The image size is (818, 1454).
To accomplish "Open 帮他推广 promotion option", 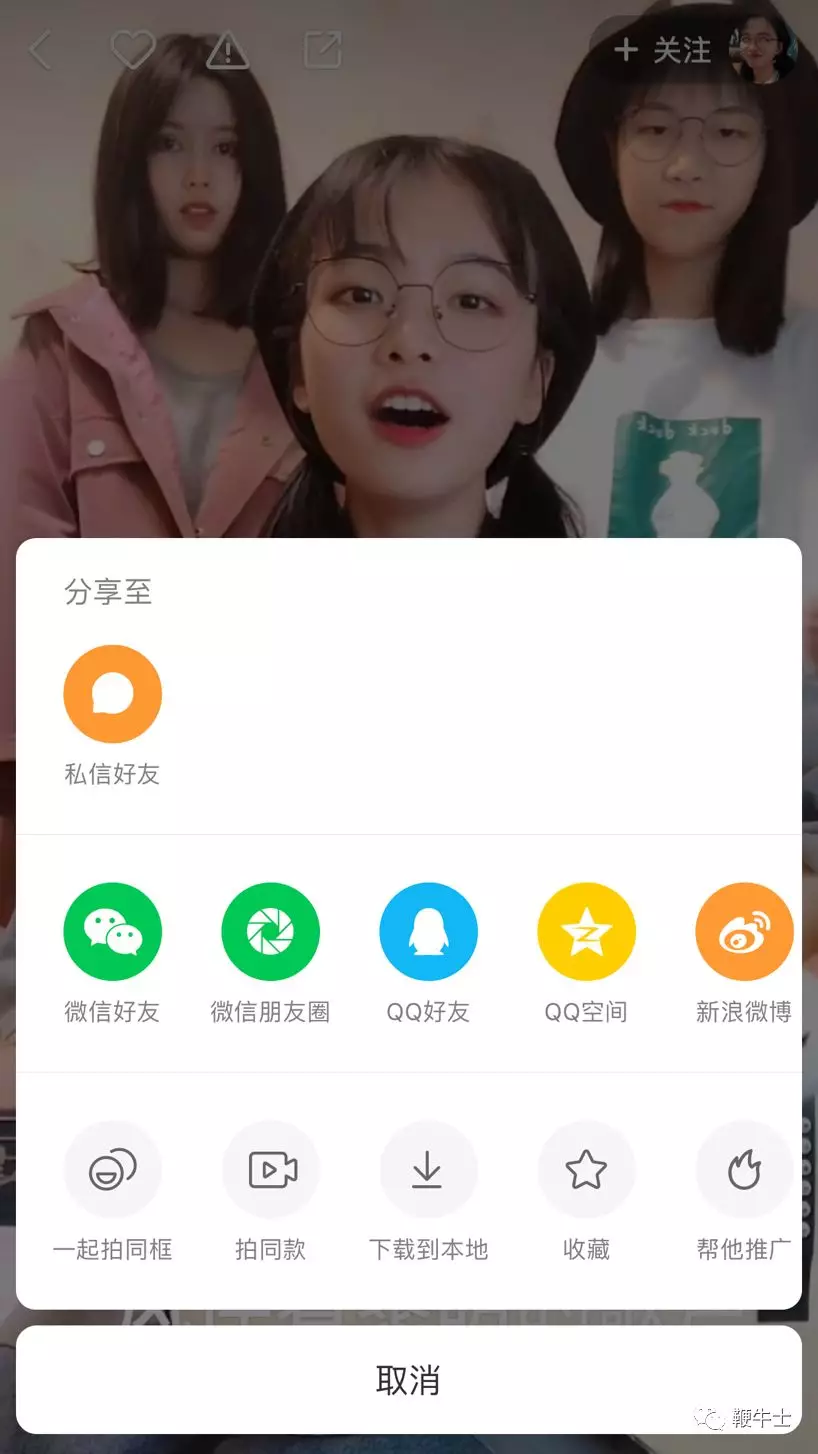I will pos(744,1169).
